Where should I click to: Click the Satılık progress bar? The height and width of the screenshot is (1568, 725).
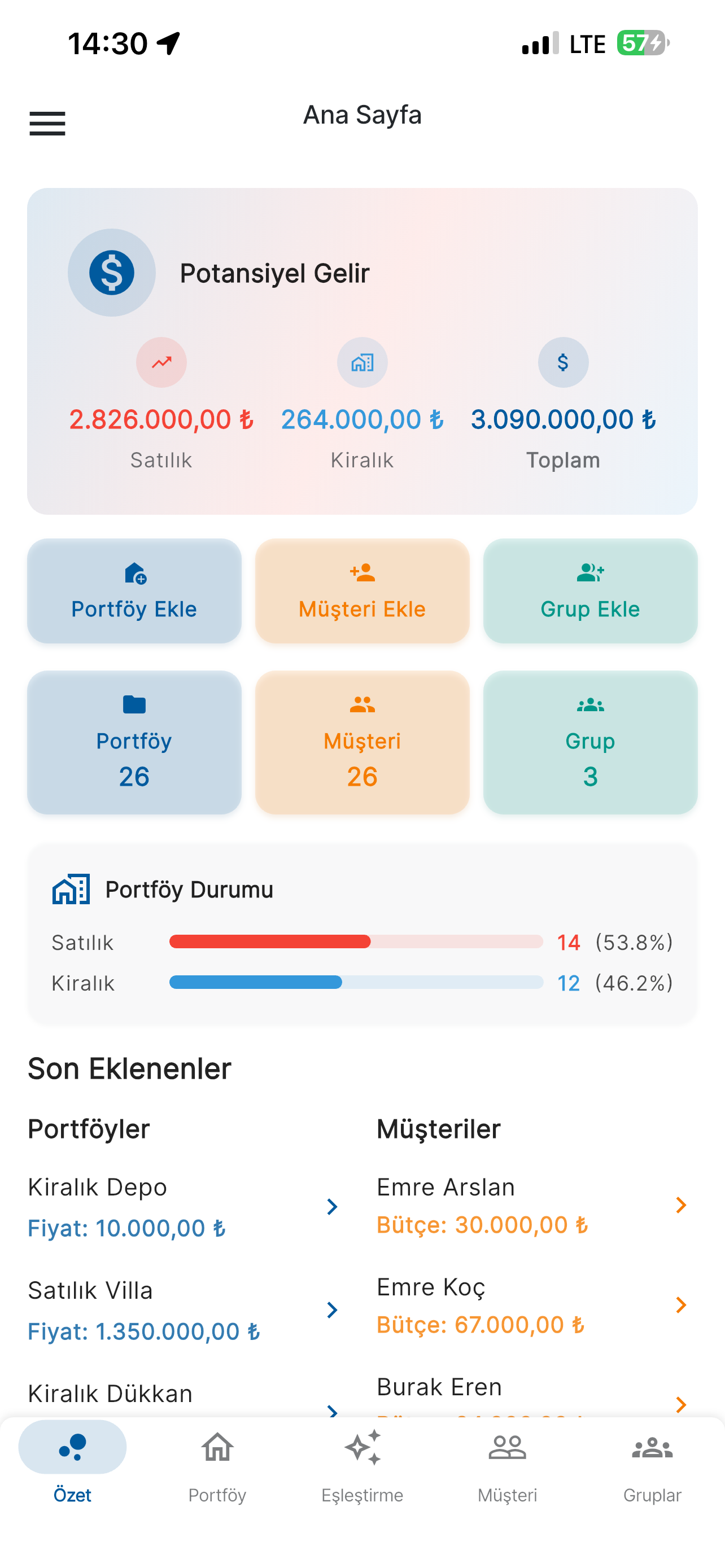coord(356,941)
